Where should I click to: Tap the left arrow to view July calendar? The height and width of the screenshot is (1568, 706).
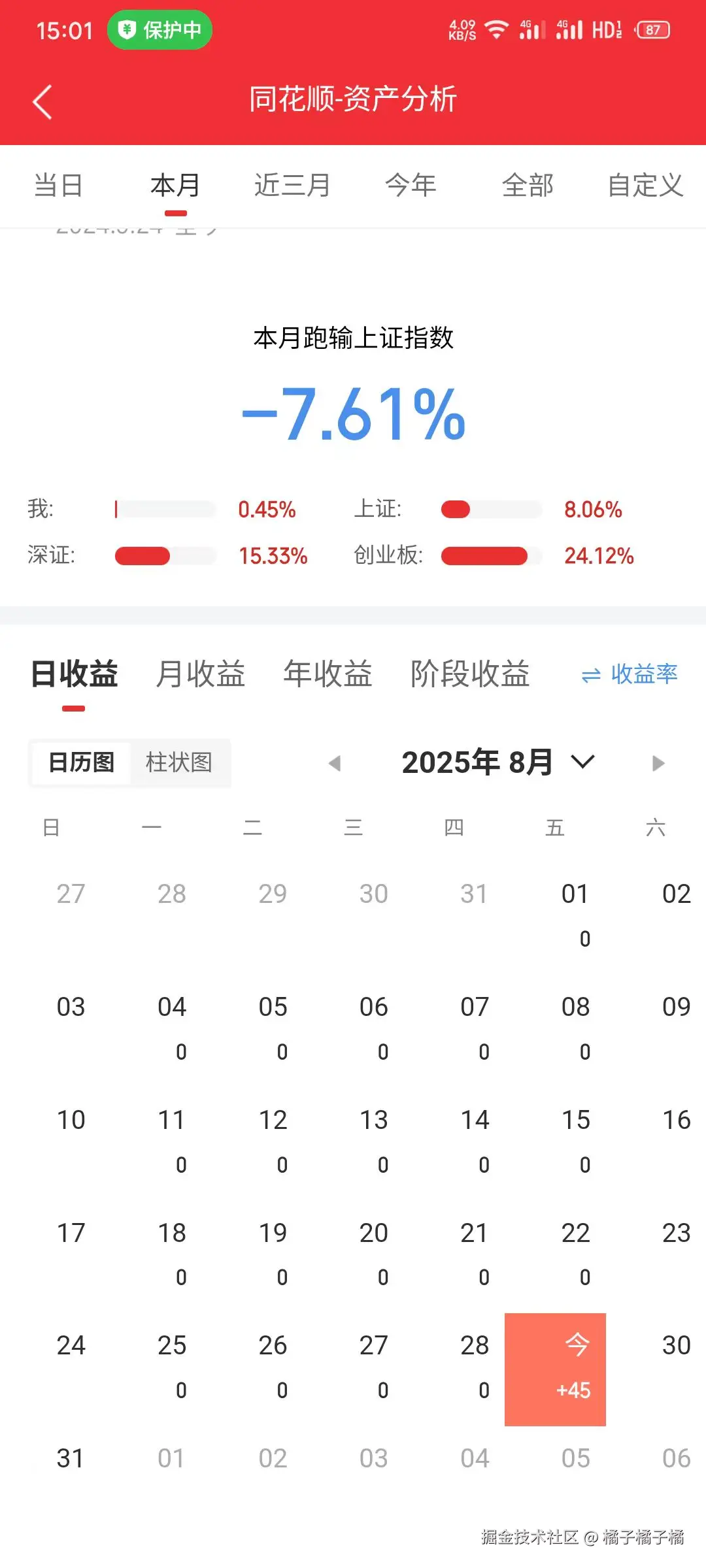pos(335,763)
